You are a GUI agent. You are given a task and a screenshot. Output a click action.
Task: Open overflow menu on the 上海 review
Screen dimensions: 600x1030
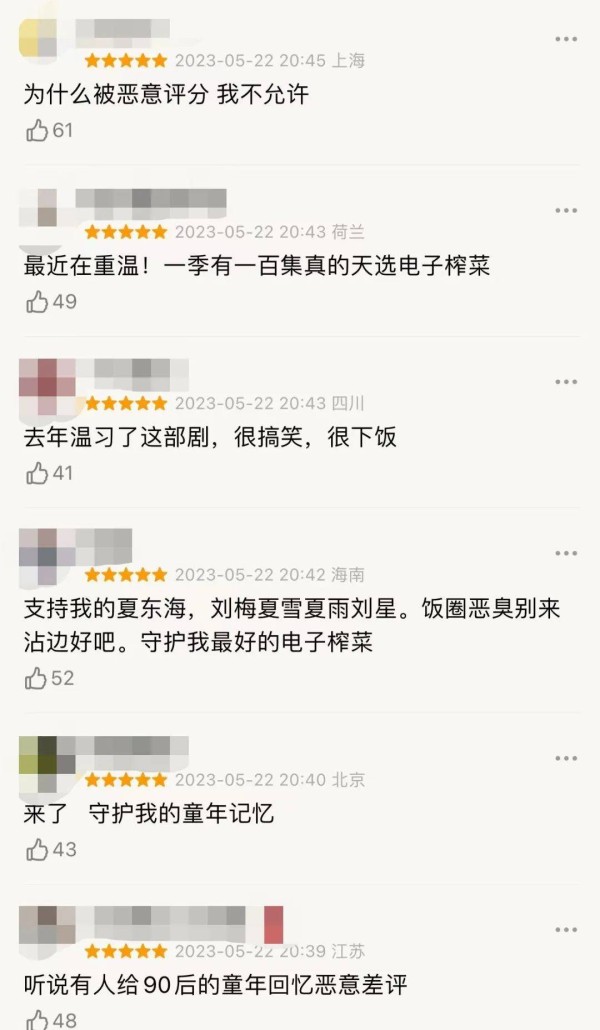566,39
